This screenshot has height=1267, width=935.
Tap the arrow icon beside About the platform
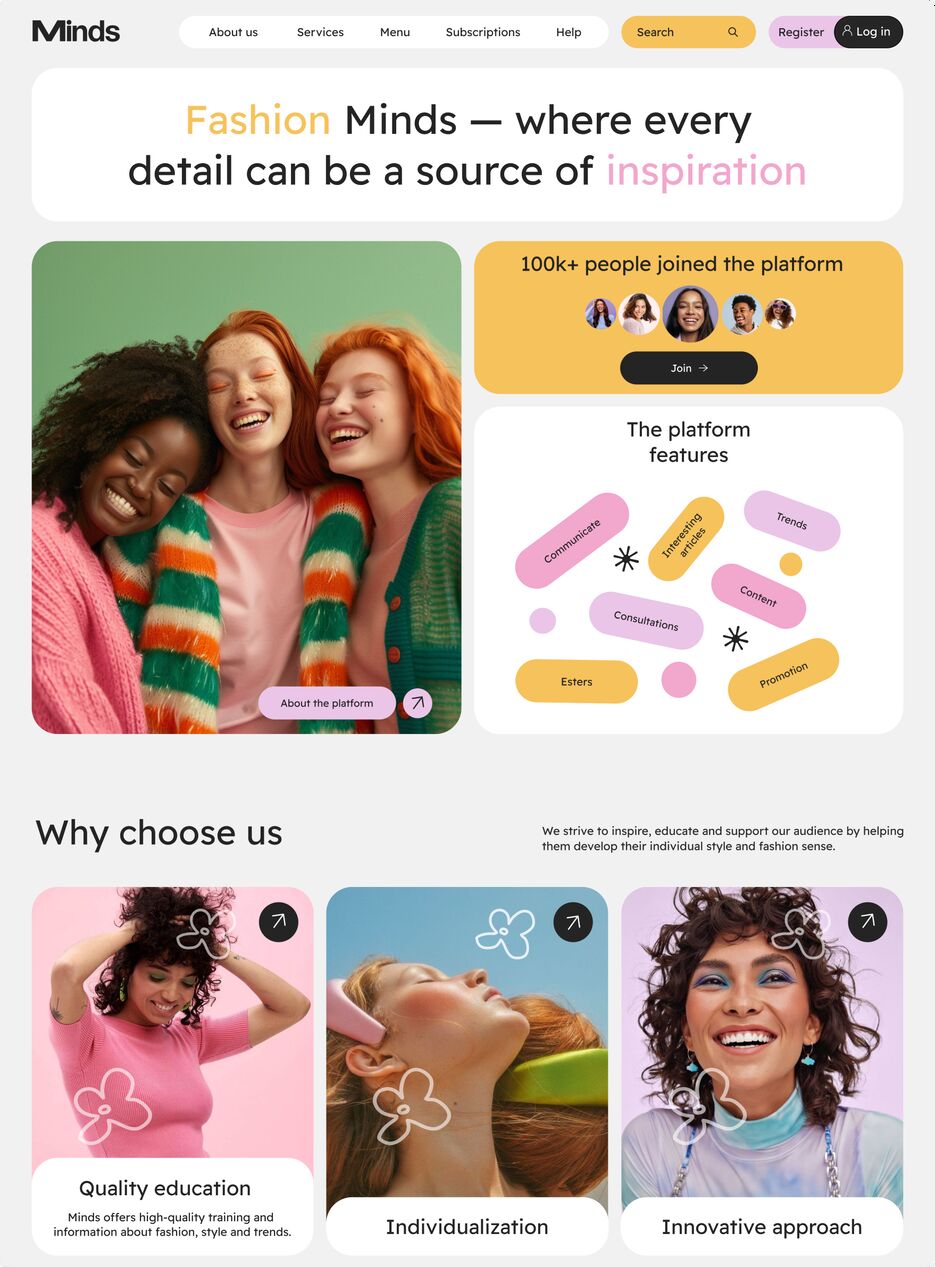click(418, 703)
